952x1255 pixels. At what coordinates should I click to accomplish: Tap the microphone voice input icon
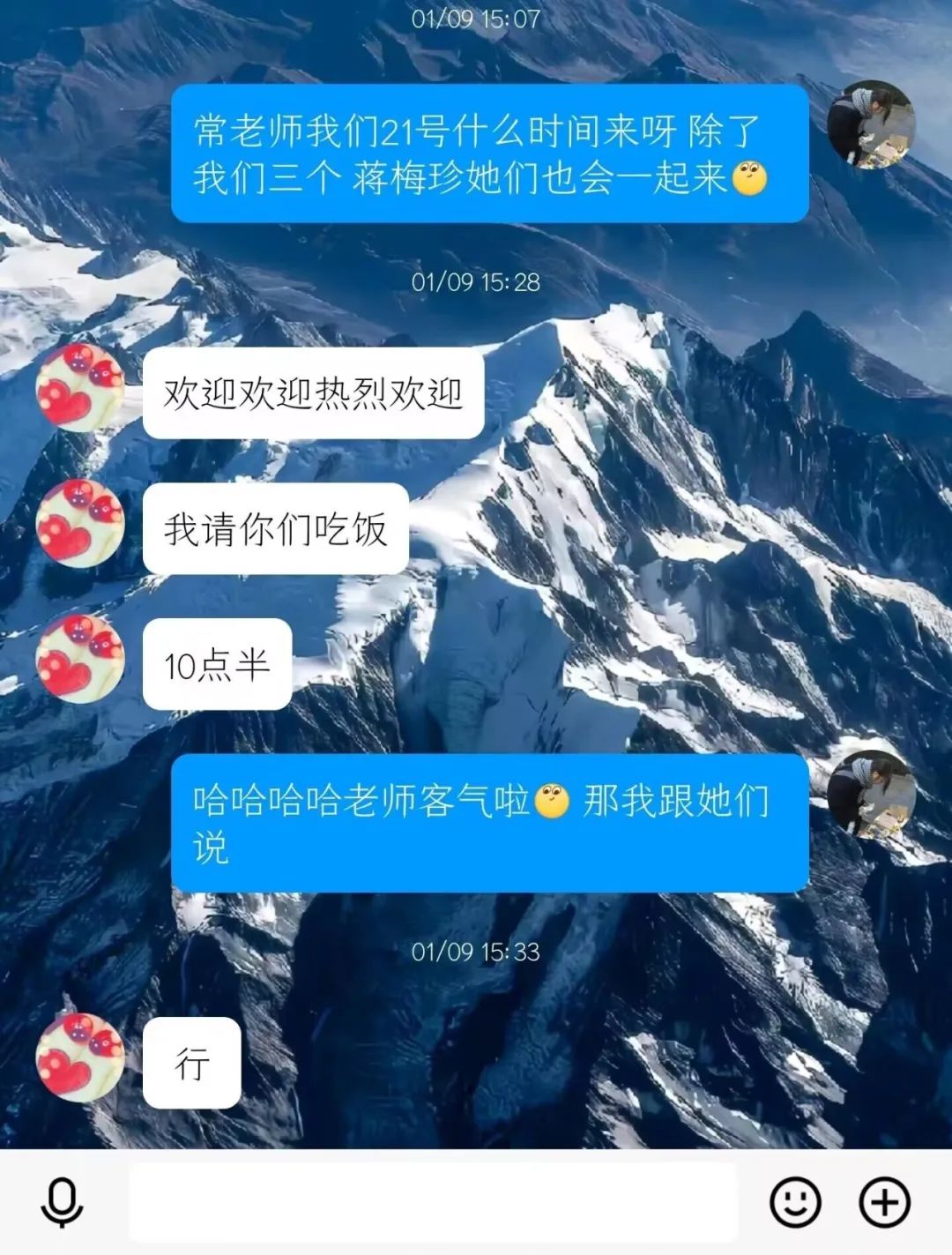(x=63, y=1202)
